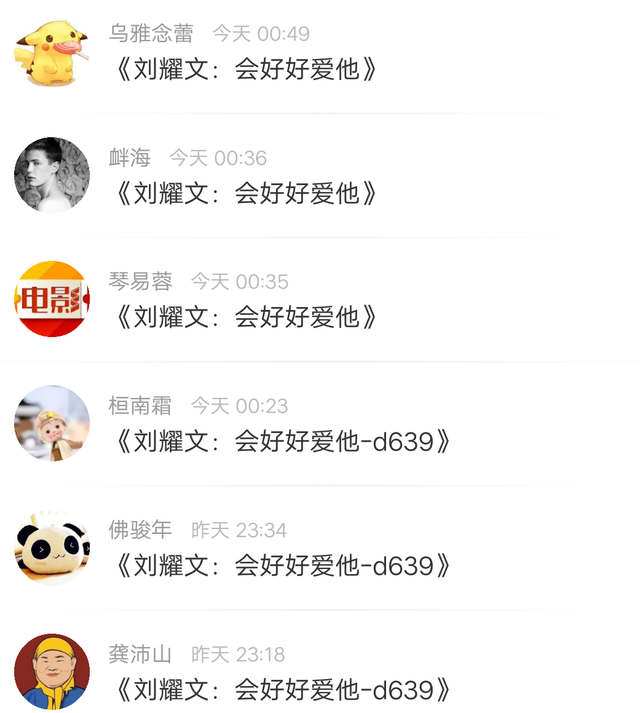View 乌雅念蕾's Pikachu profile avatar
Image resolution: width=640 pixels, height=713 pixels.
coord(52,51)
